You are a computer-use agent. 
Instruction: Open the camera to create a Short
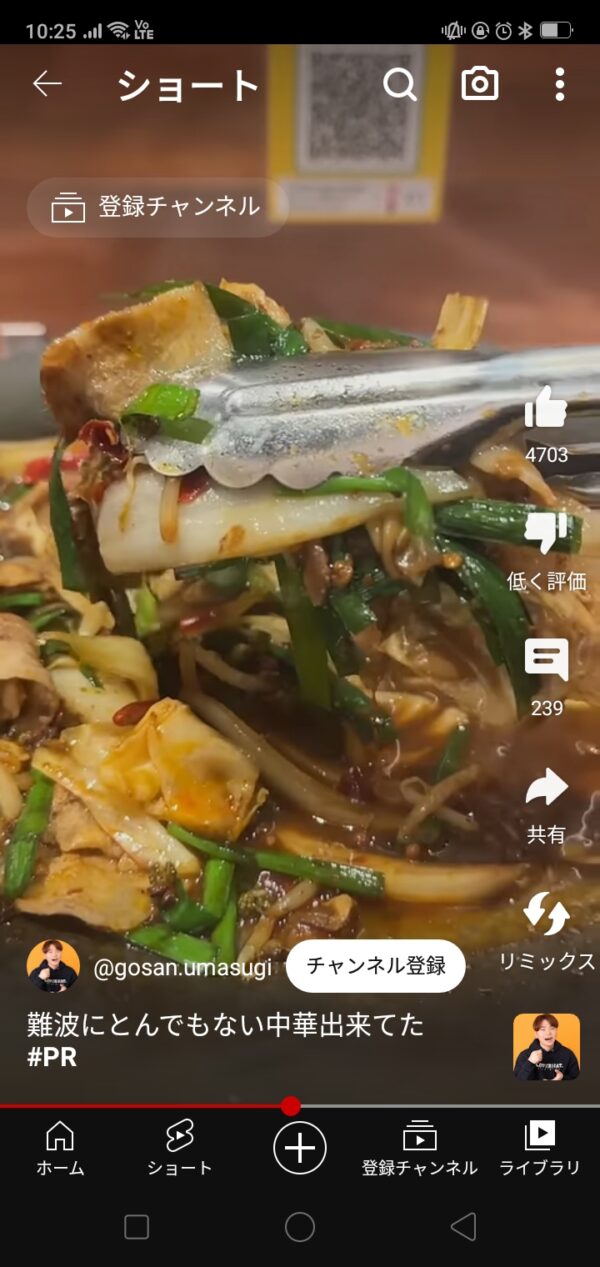point(480,84)
